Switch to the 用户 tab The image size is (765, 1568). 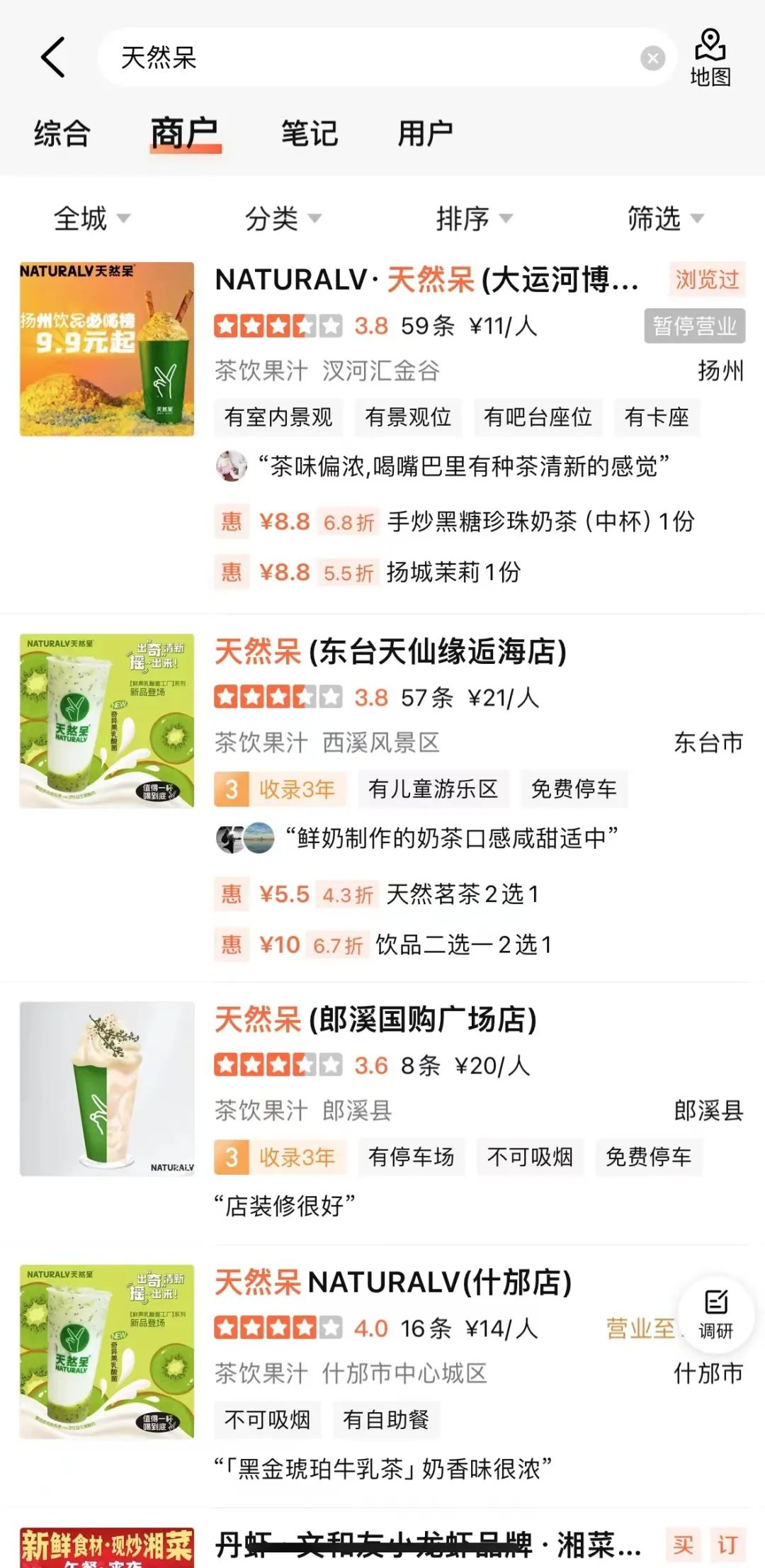(x=425, y=133)
